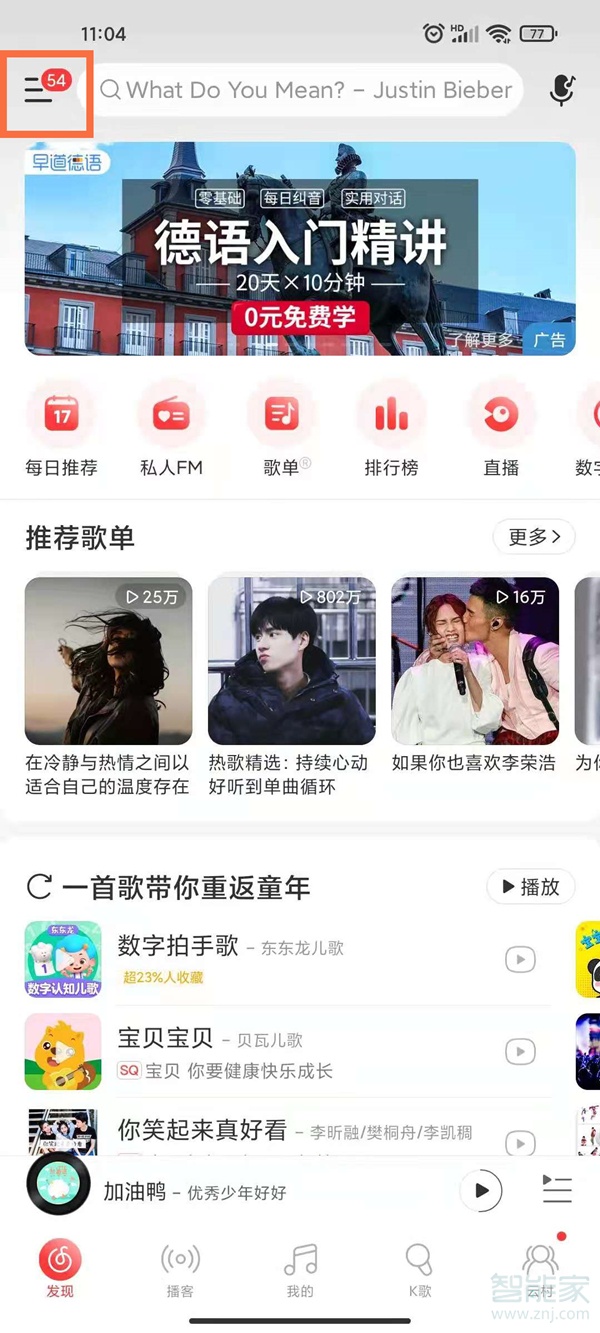Launch 私人FM radio
Image resolution: width=600 pixels, height=1333 pixels.
point(171,416)
